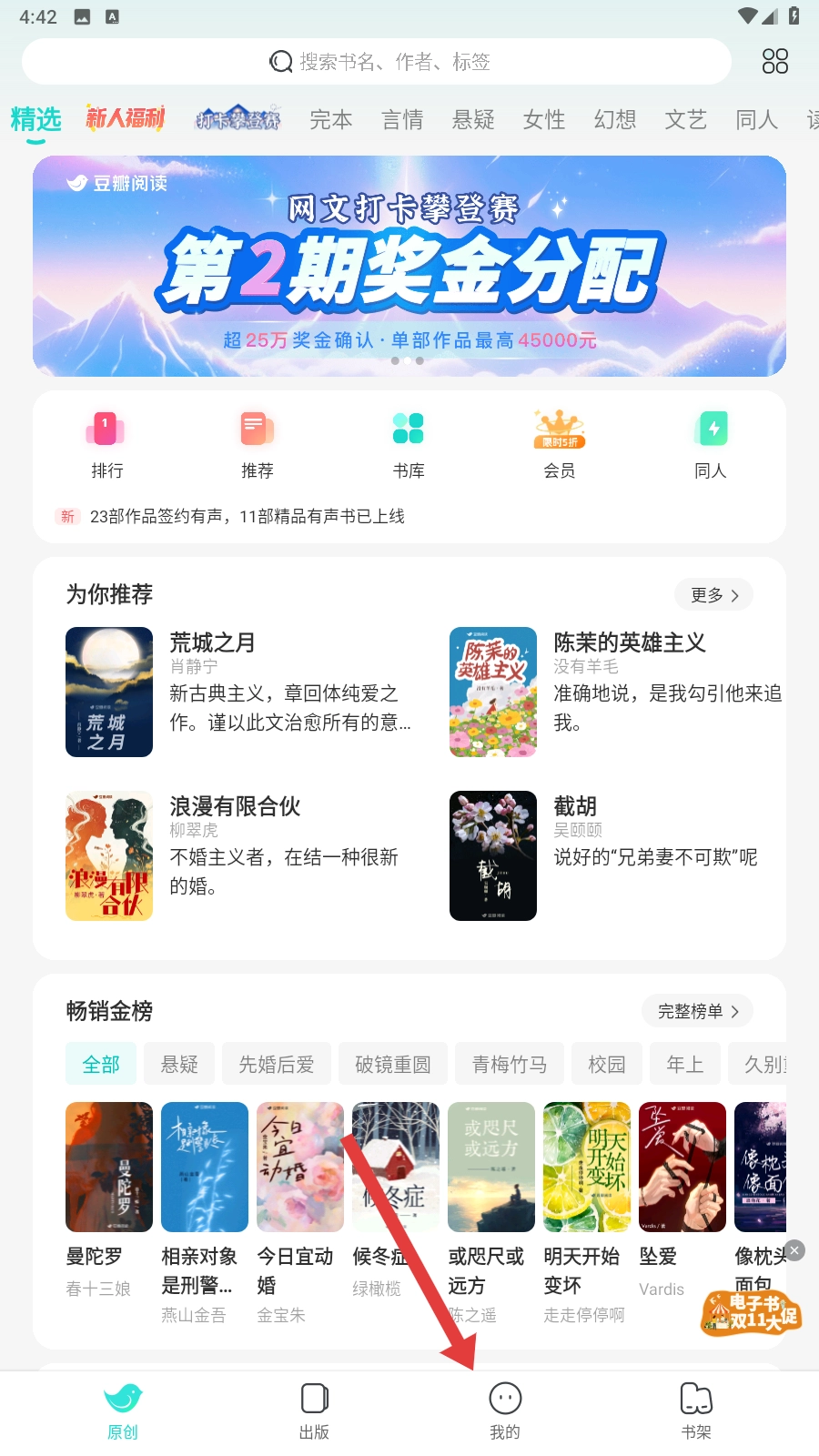The width and height of the screenshot is (819, 1456).
Task: Switch to the 悬疑 top tab
Action: [473, 119]
